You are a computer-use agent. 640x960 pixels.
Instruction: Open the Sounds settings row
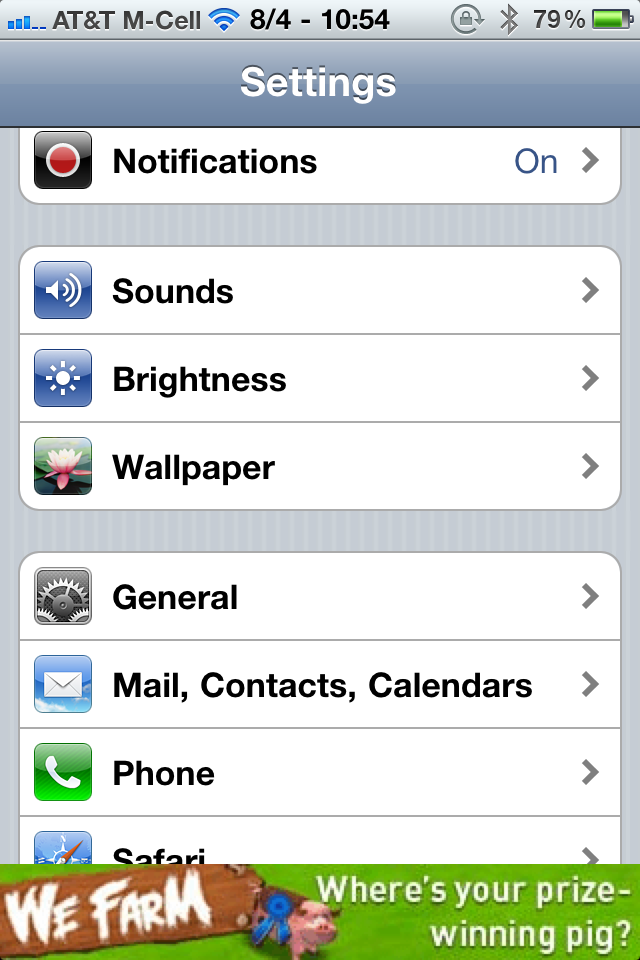[320, 291]
